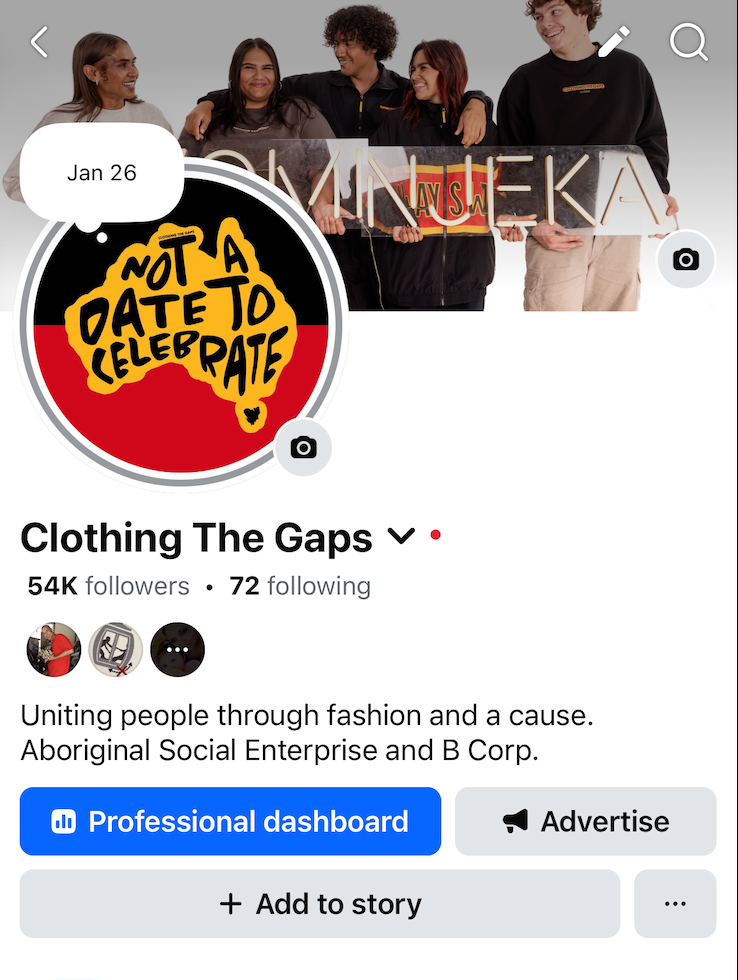The height and width of the screenshot is (980, 738).
Task: Add to story
Action: tap(319, 904)
